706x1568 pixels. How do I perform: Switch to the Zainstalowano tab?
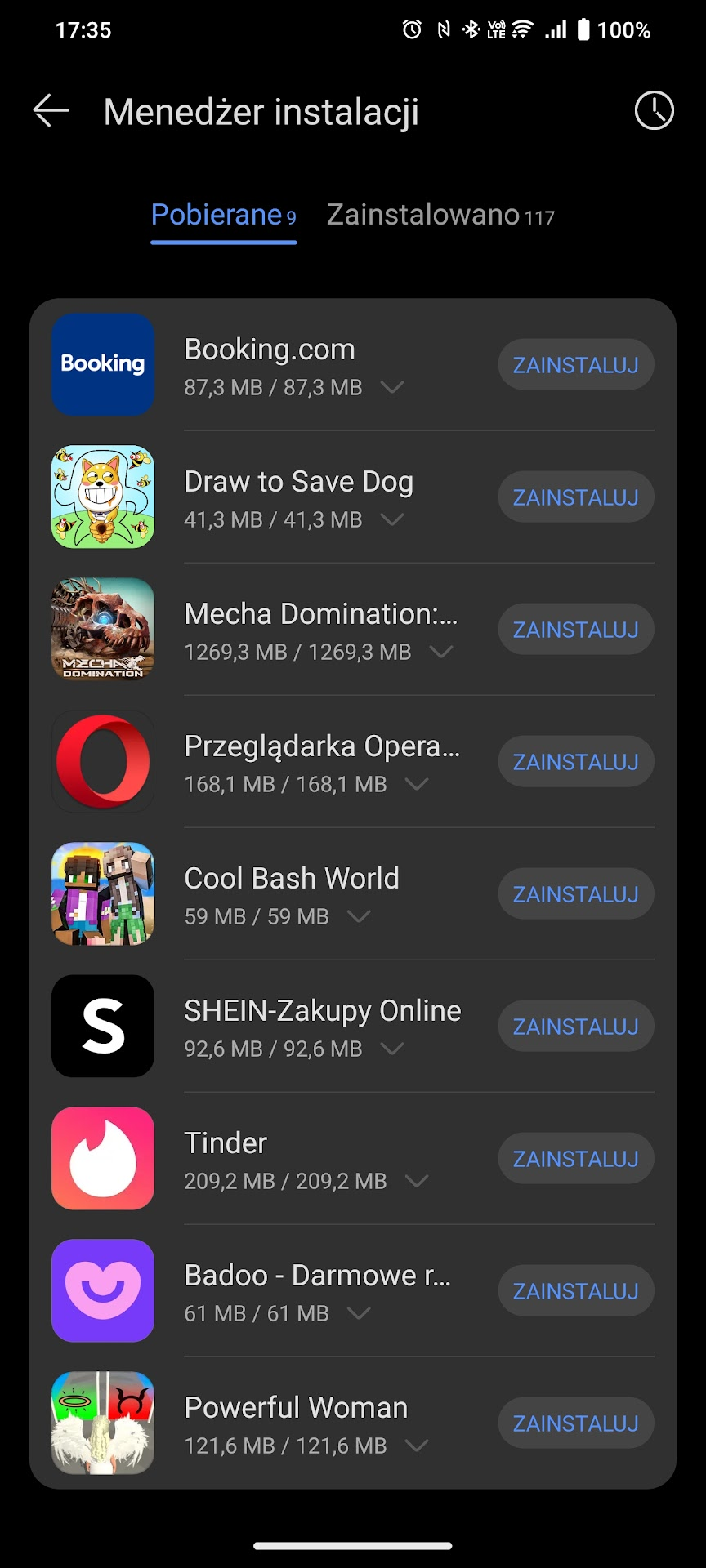[x=440, y=216]
